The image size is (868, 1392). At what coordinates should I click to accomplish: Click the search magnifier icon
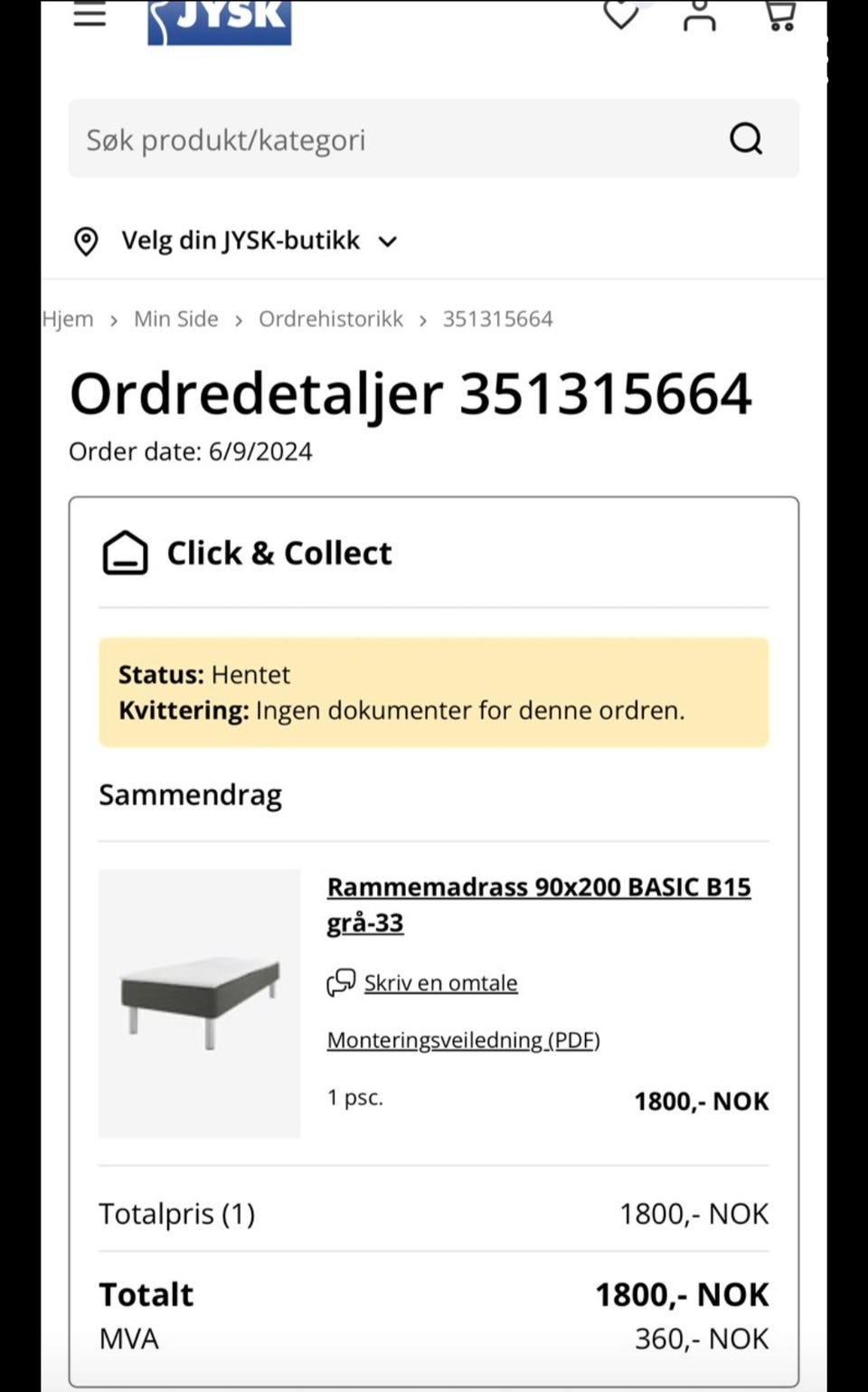point(744,138)
